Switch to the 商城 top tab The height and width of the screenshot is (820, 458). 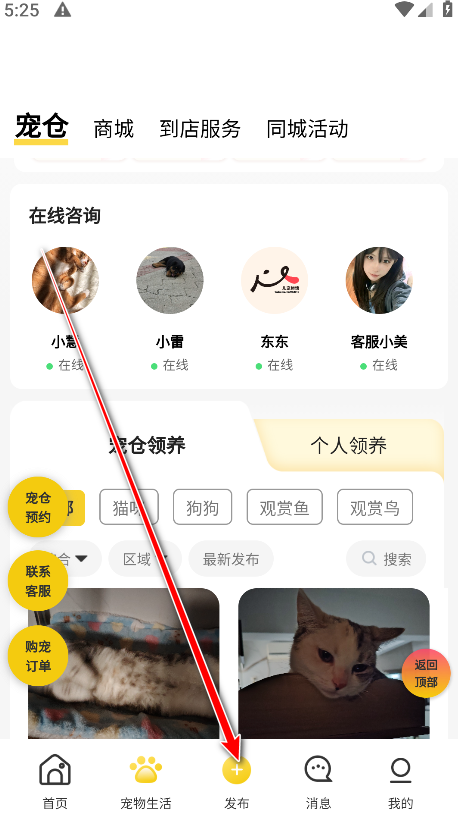113,129
